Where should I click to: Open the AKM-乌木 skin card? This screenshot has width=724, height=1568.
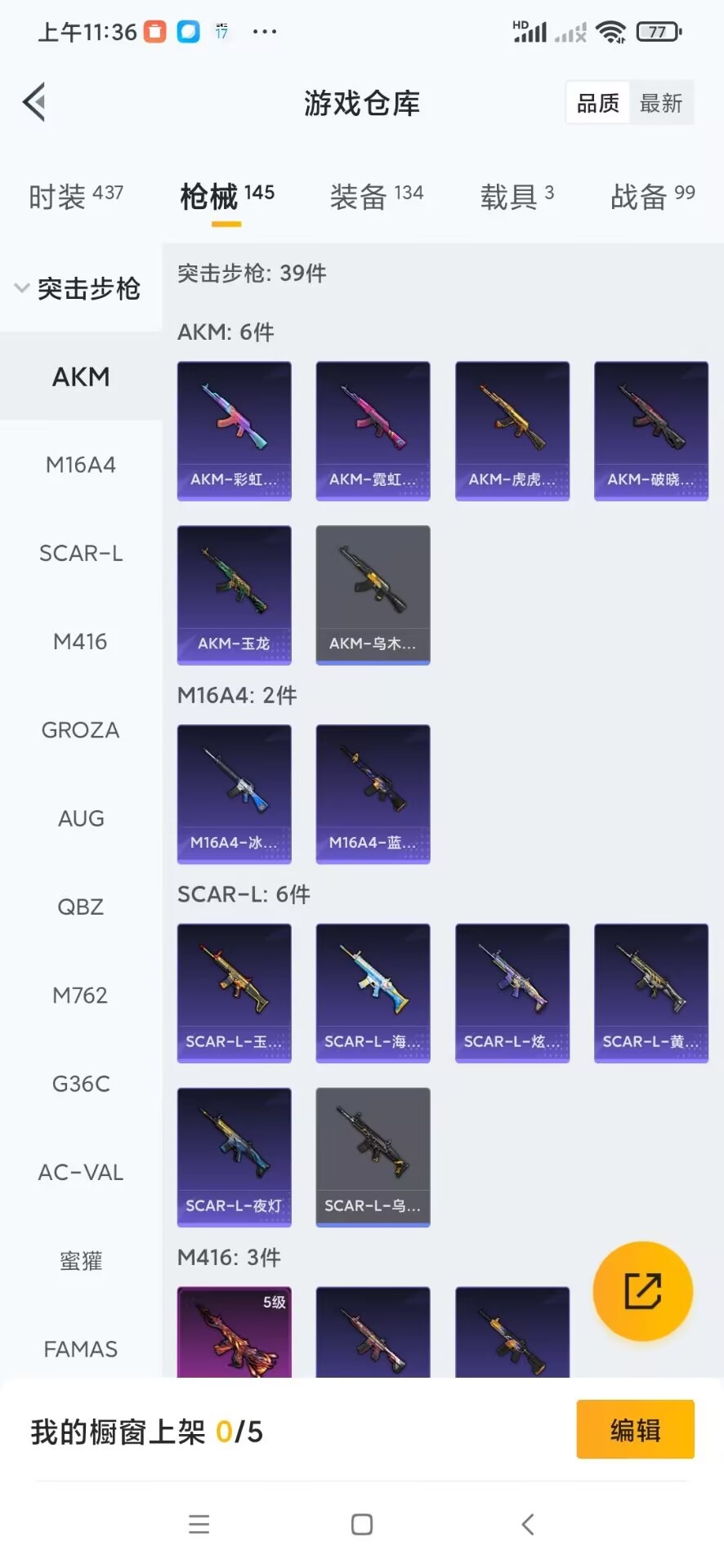[x=373, y=595]
